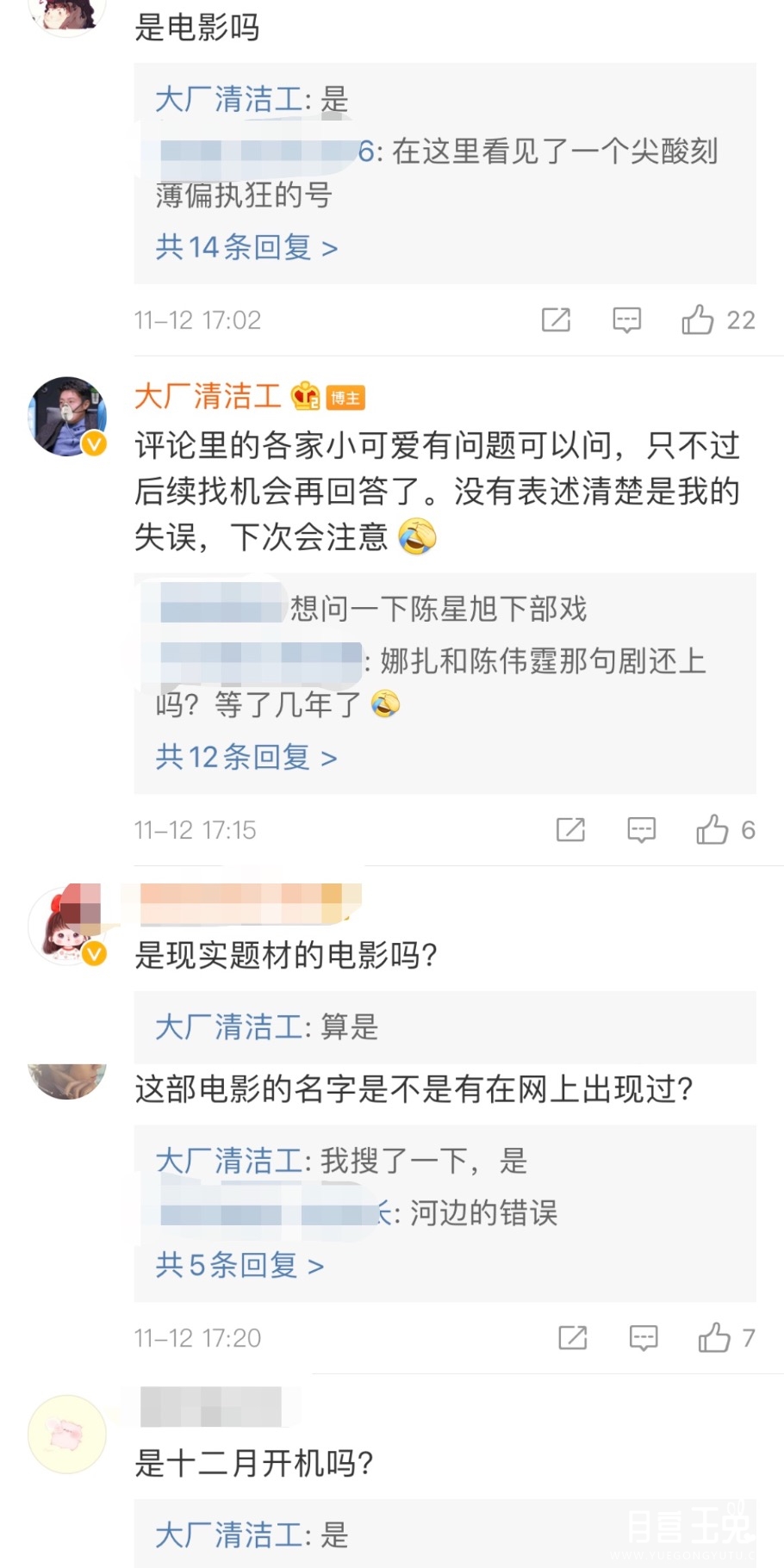
Task: Expand the 共12条回复 replies
Action: click(246, 758)
